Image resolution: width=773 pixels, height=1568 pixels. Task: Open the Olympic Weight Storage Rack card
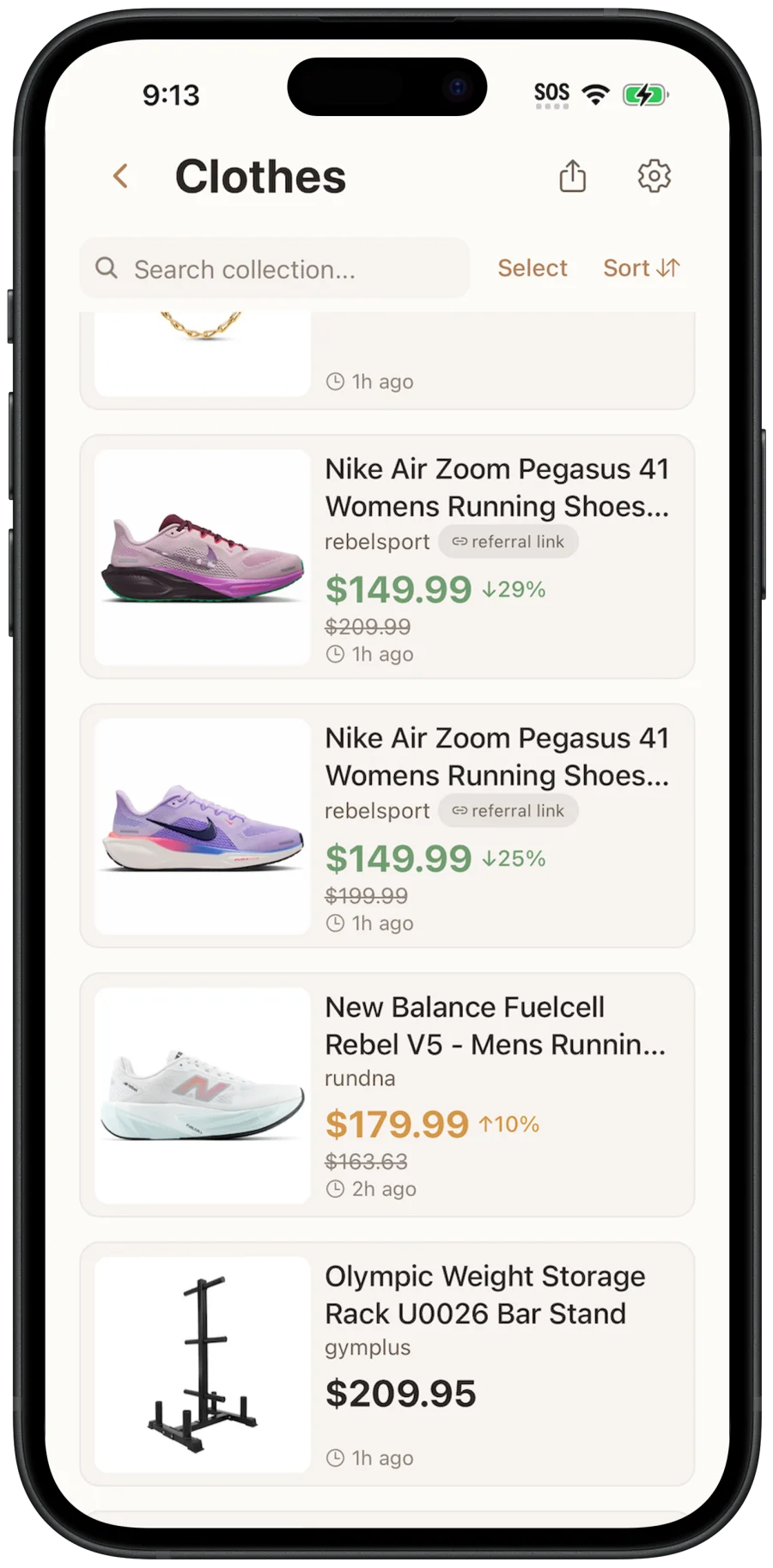click(386, 1364)
